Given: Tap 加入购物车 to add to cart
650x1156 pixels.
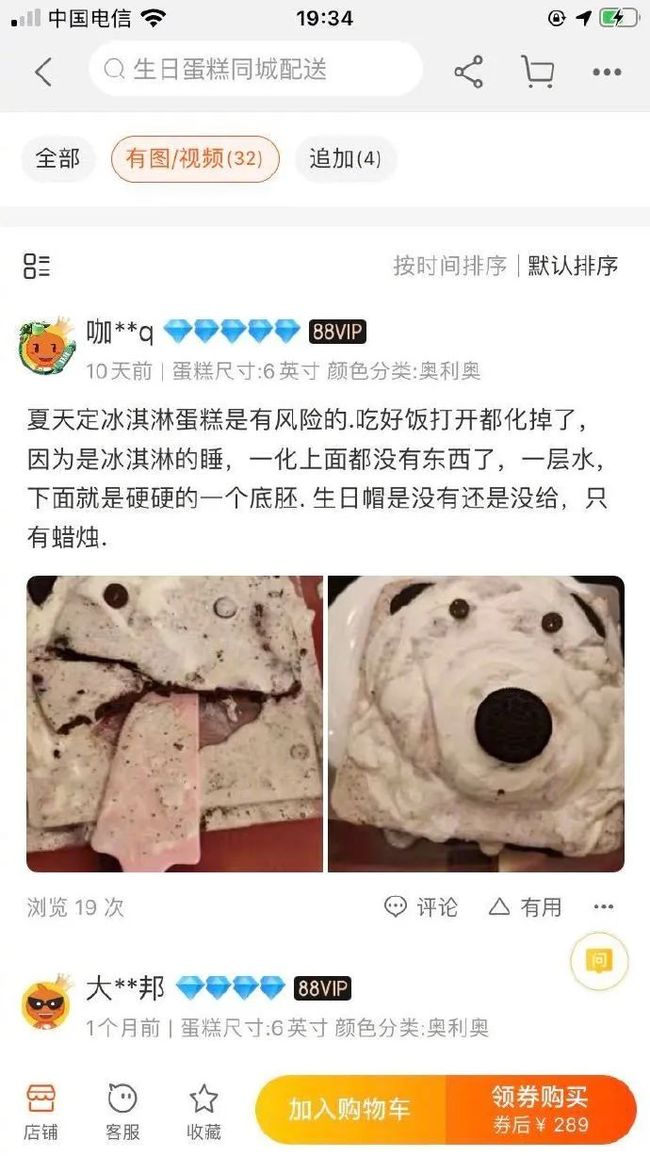Looking at the screenshot, I should 349,1110.
